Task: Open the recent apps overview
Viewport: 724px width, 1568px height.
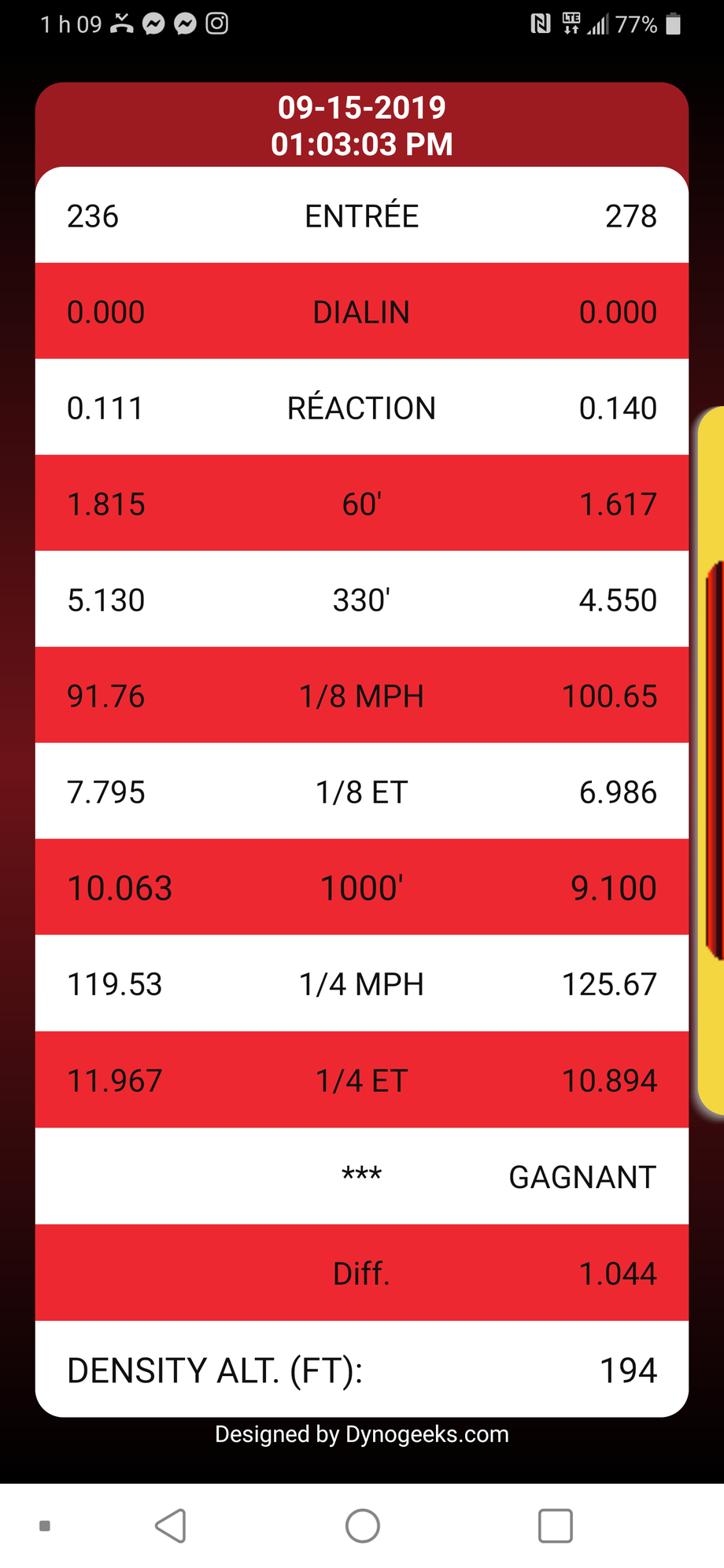Action: pyautogui.click(x=555, y=1526)
